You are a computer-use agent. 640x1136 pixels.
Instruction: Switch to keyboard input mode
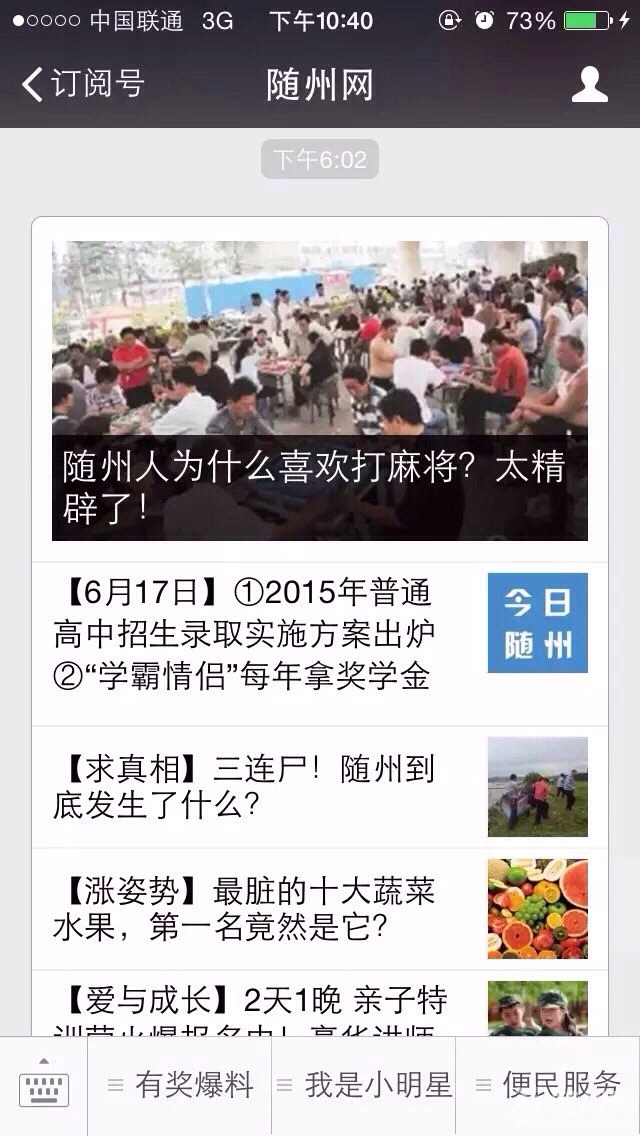point(43,1085)
